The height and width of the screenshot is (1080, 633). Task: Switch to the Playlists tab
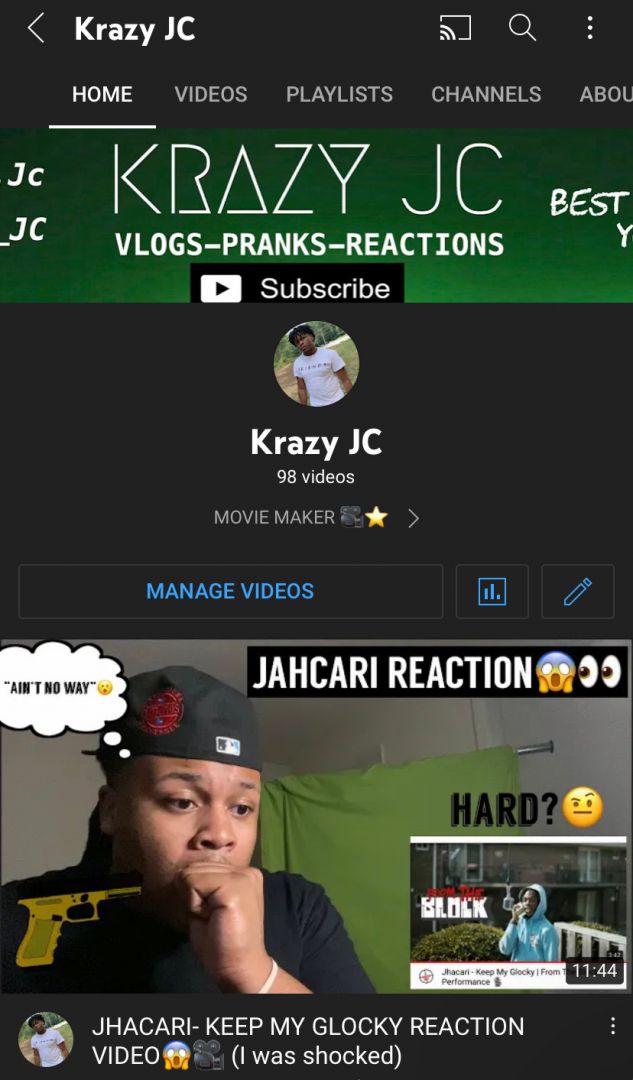coord(340,94)
